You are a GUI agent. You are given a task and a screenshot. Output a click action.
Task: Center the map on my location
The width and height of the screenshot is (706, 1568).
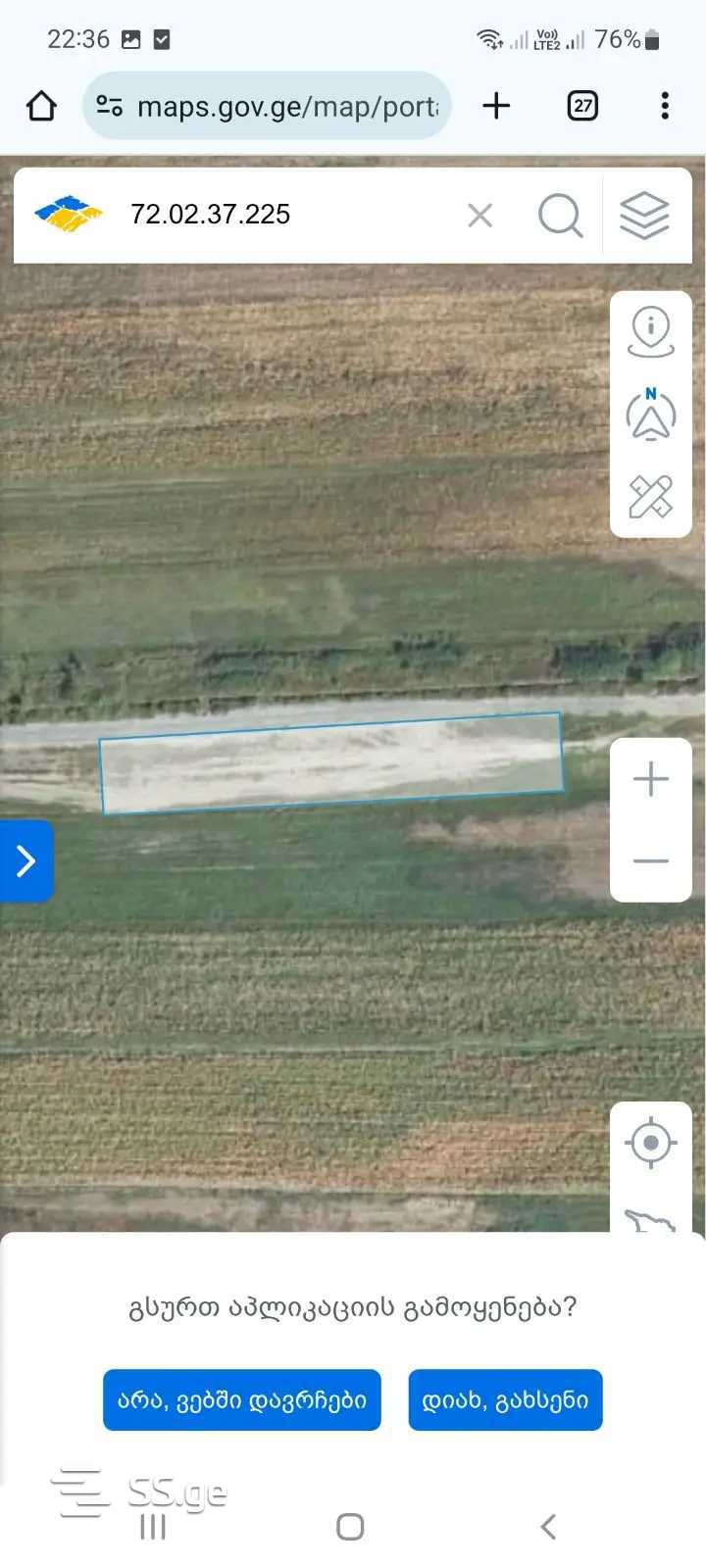pyautogui.click(x=651, y=1143)
